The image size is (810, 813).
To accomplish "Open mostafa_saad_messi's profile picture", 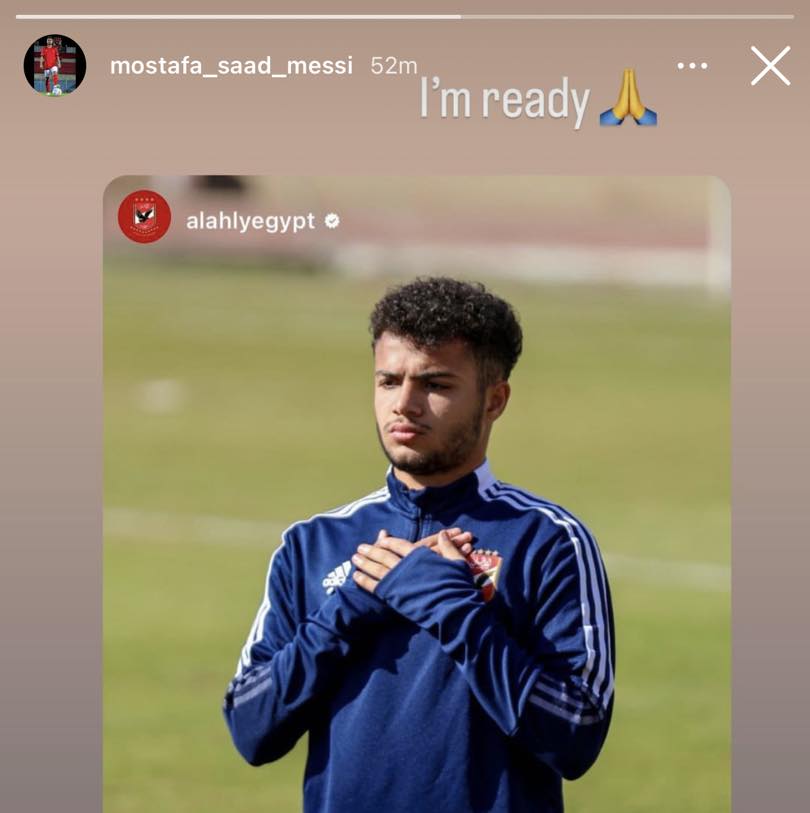I will point(55,66).
